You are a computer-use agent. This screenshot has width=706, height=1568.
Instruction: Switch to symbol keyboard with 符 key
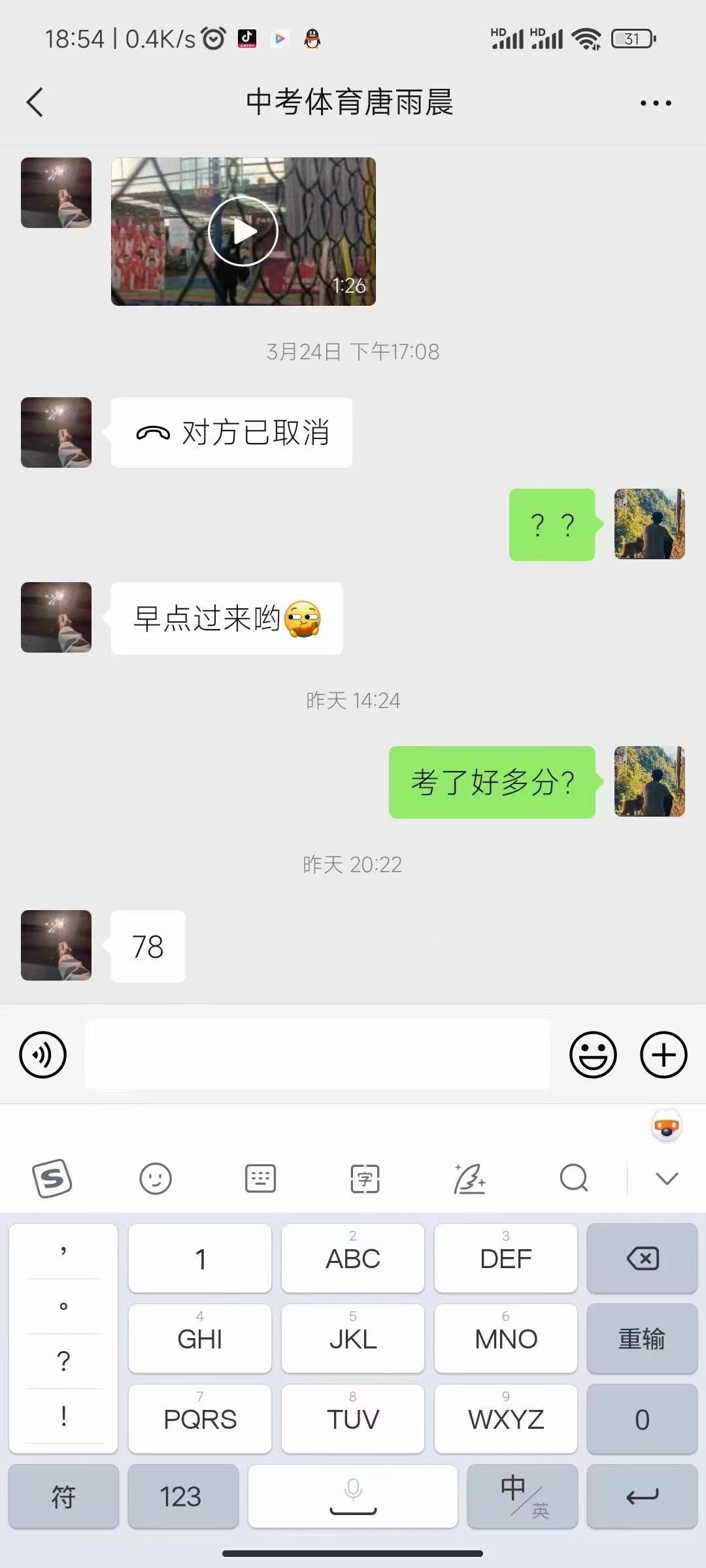coord(63,1497)
